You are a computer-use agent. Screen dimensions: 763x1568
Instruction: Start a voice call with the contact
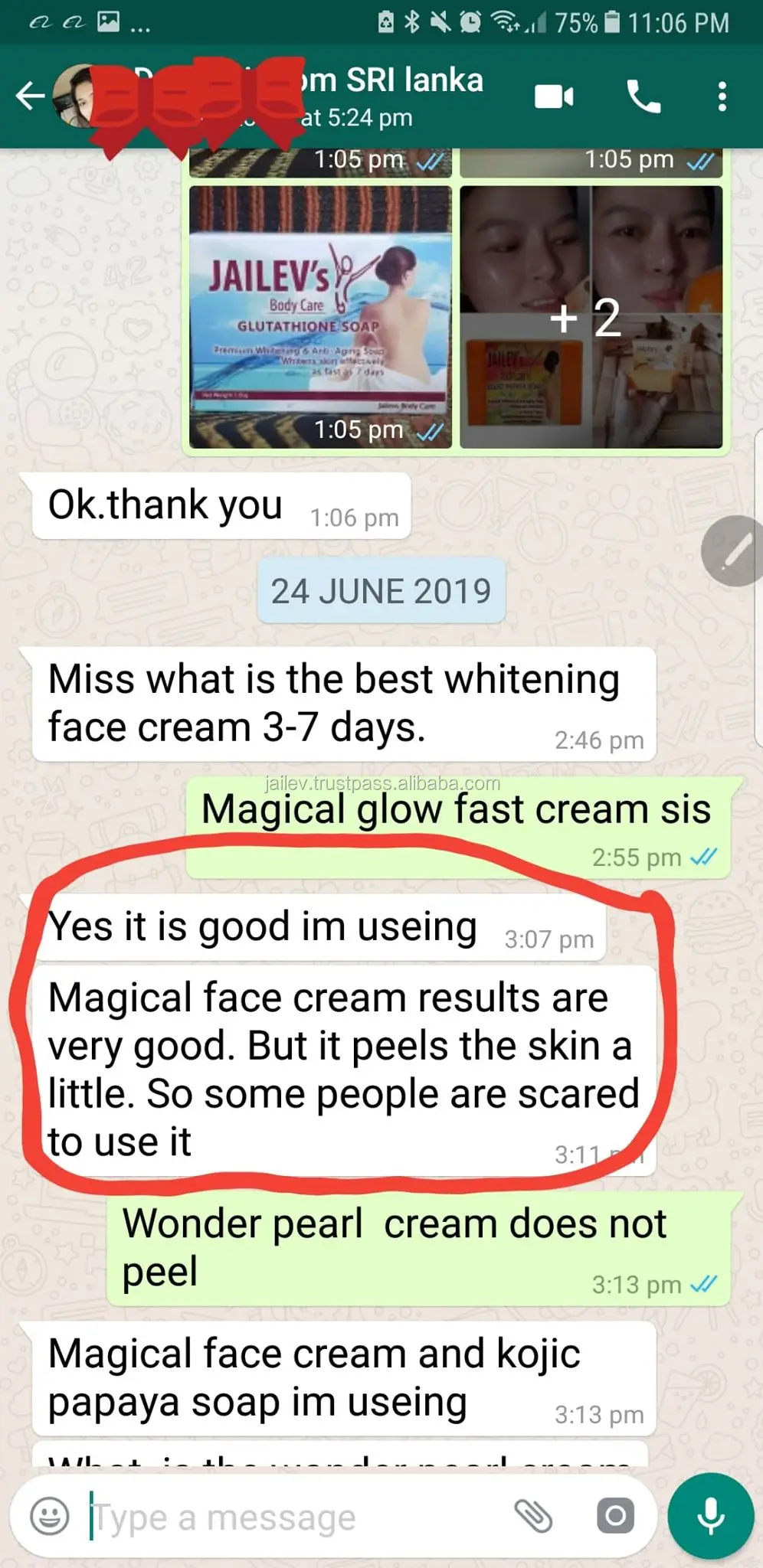click(x=643, y=97)
